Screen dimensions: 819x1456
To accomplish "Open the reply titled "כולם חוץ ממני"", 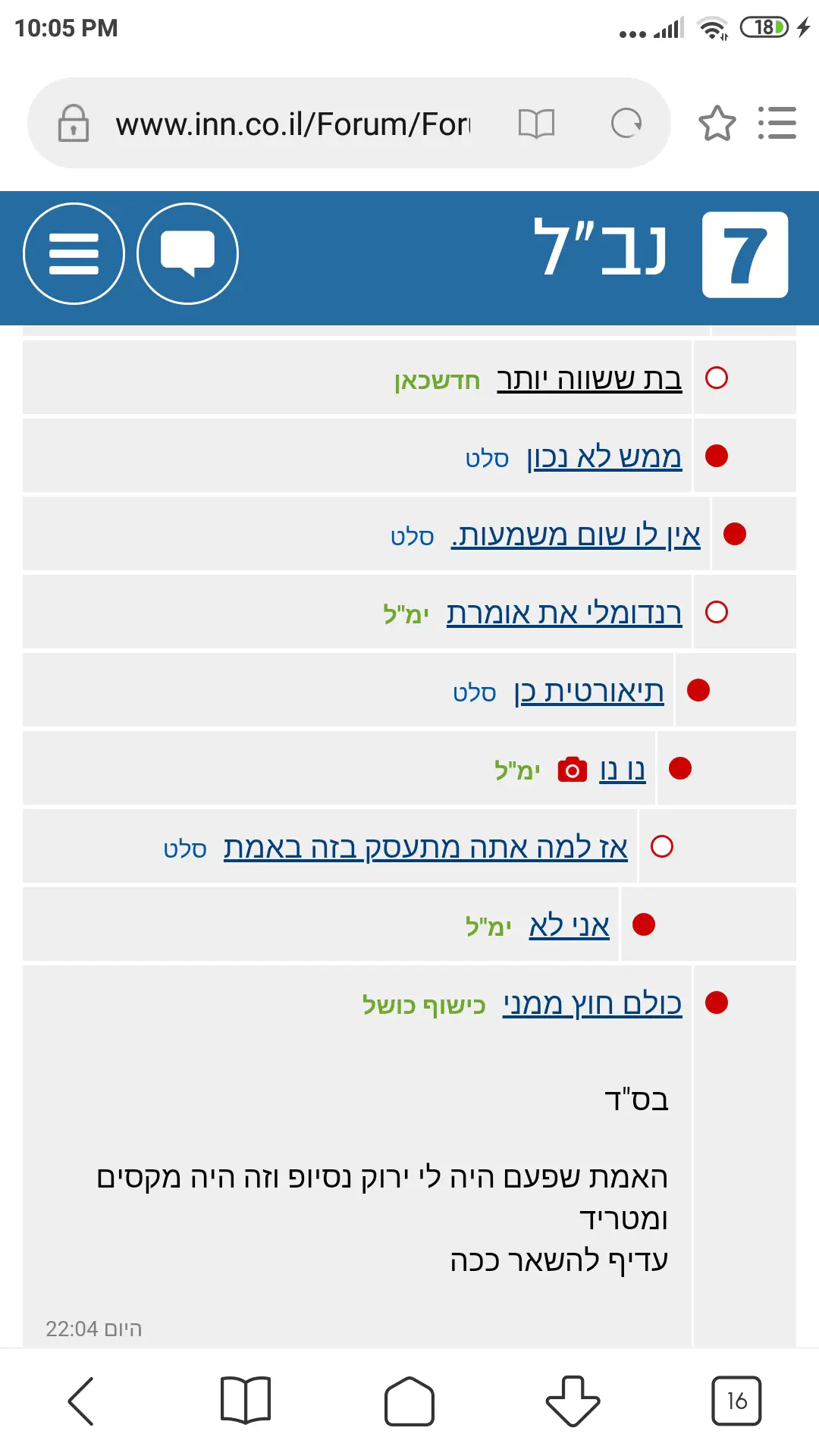I will coord(591,1003).
